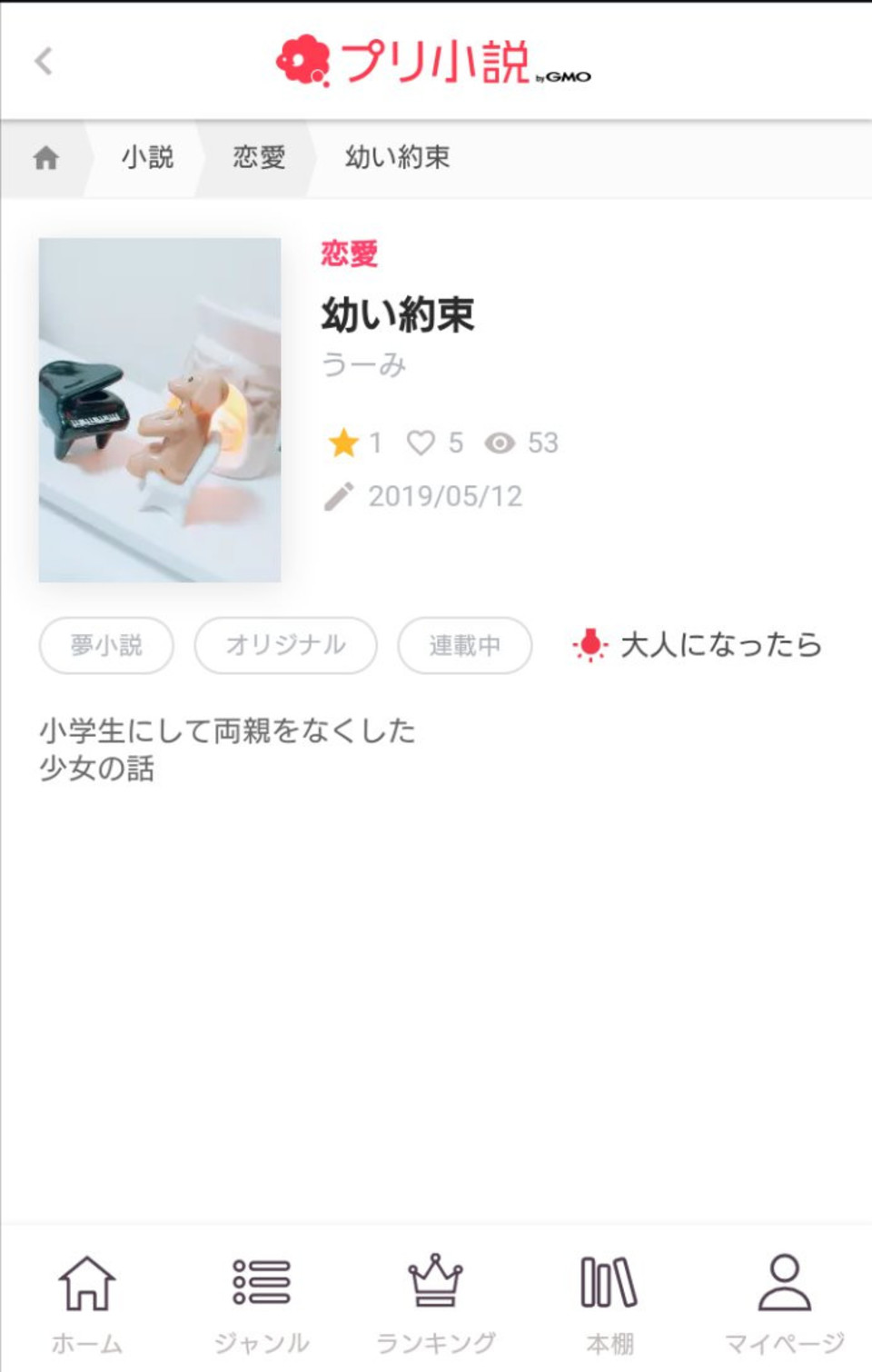Image resolution: width=872 pixels, height=1372 pixels.
Task: Tap the red 恋愛 genre label
Action: [350, 254]
